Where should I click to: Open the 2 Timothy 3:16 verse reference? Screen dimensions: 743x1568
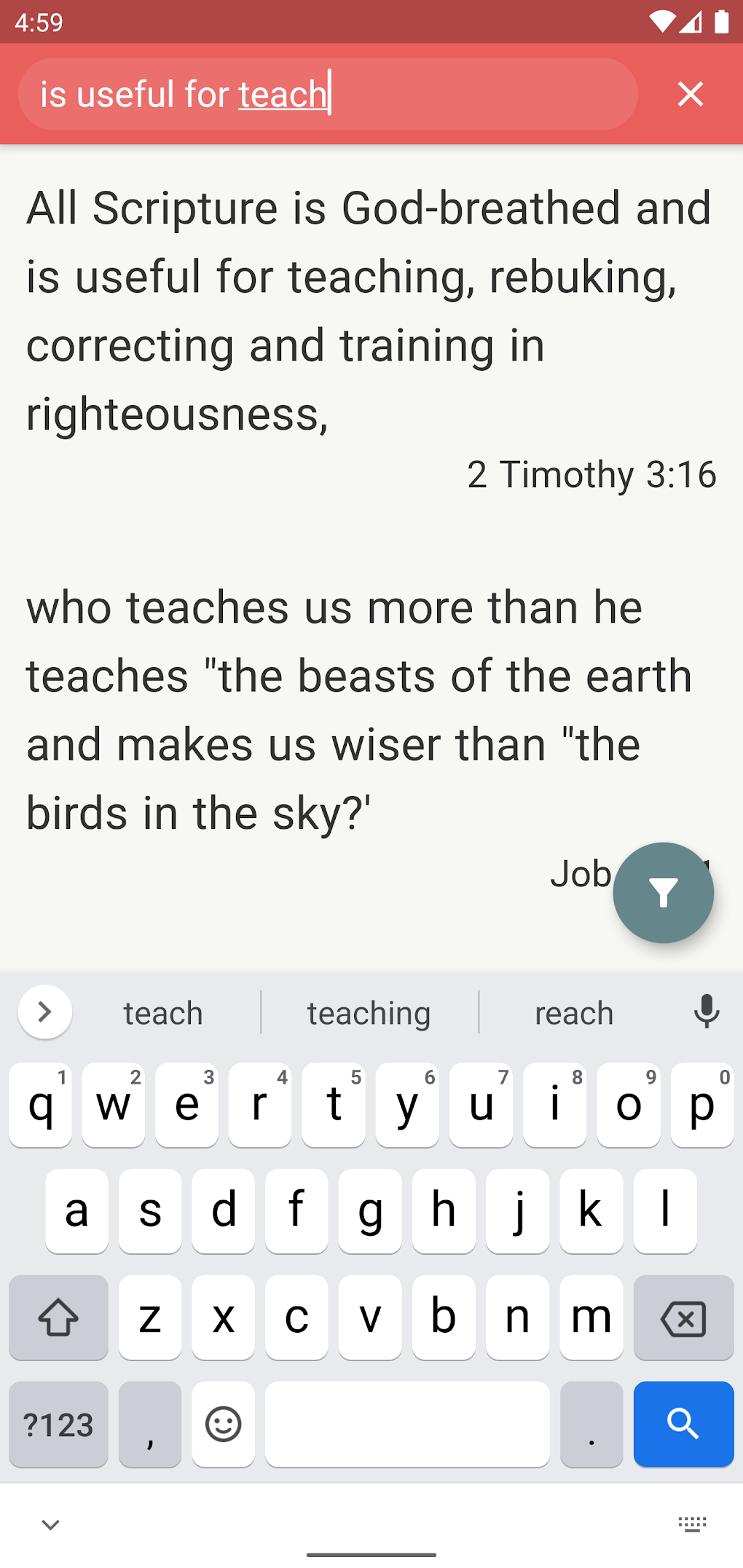(x=592, y=475)
